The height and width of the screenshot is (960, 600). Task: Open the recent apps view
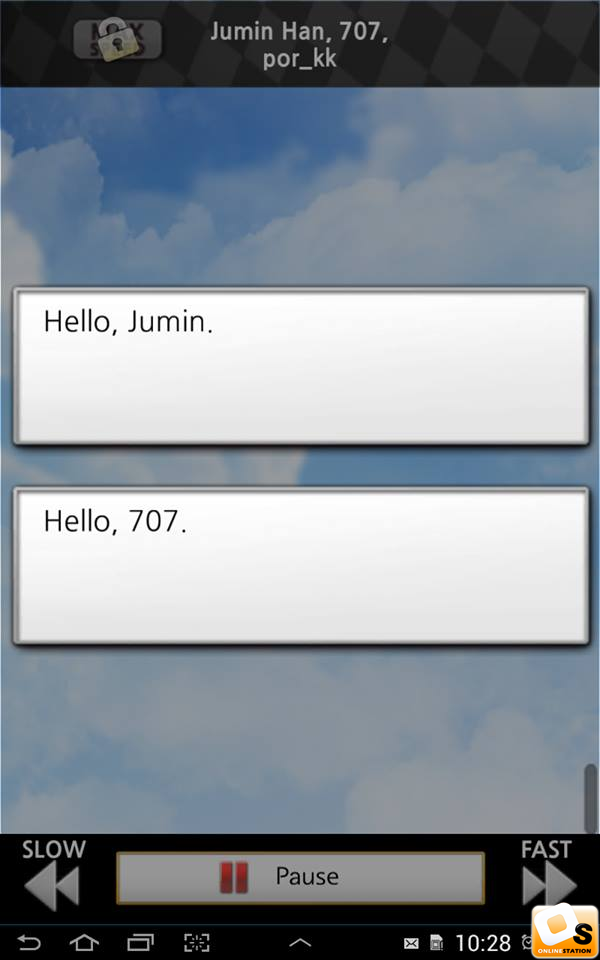140,942
